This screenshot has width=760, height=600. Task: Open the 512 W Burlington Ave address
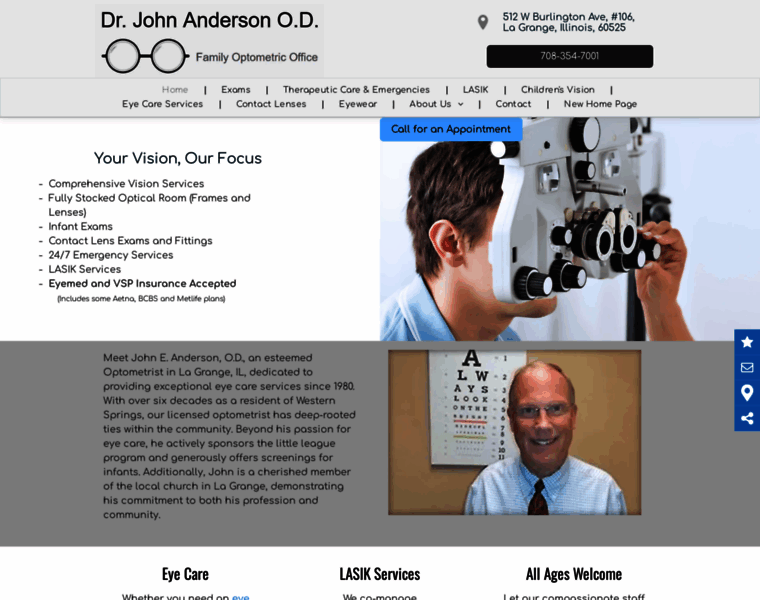[x=568, y=22]
